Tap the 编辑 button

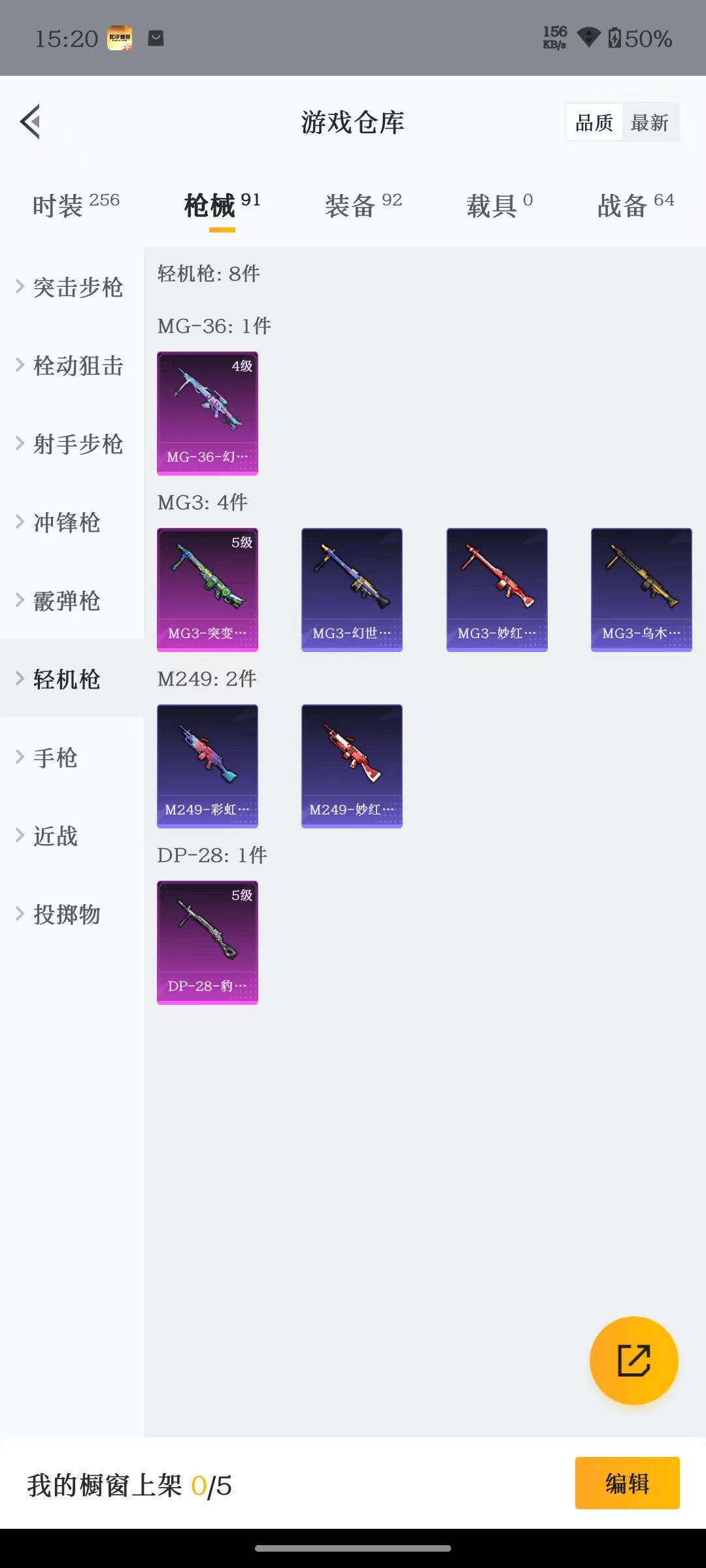pos(627,1484)
